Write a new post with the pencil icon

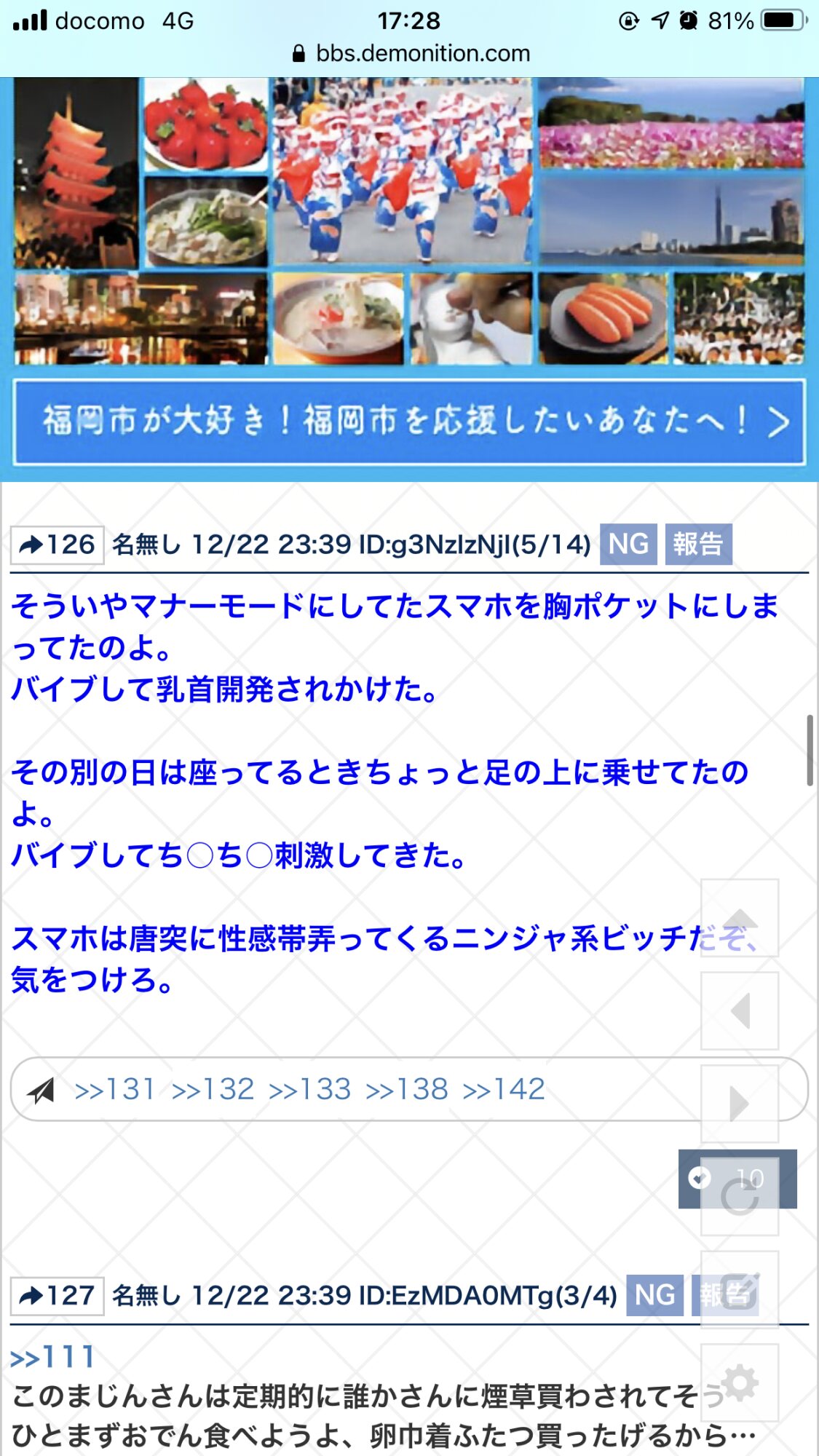point(740,1291)
